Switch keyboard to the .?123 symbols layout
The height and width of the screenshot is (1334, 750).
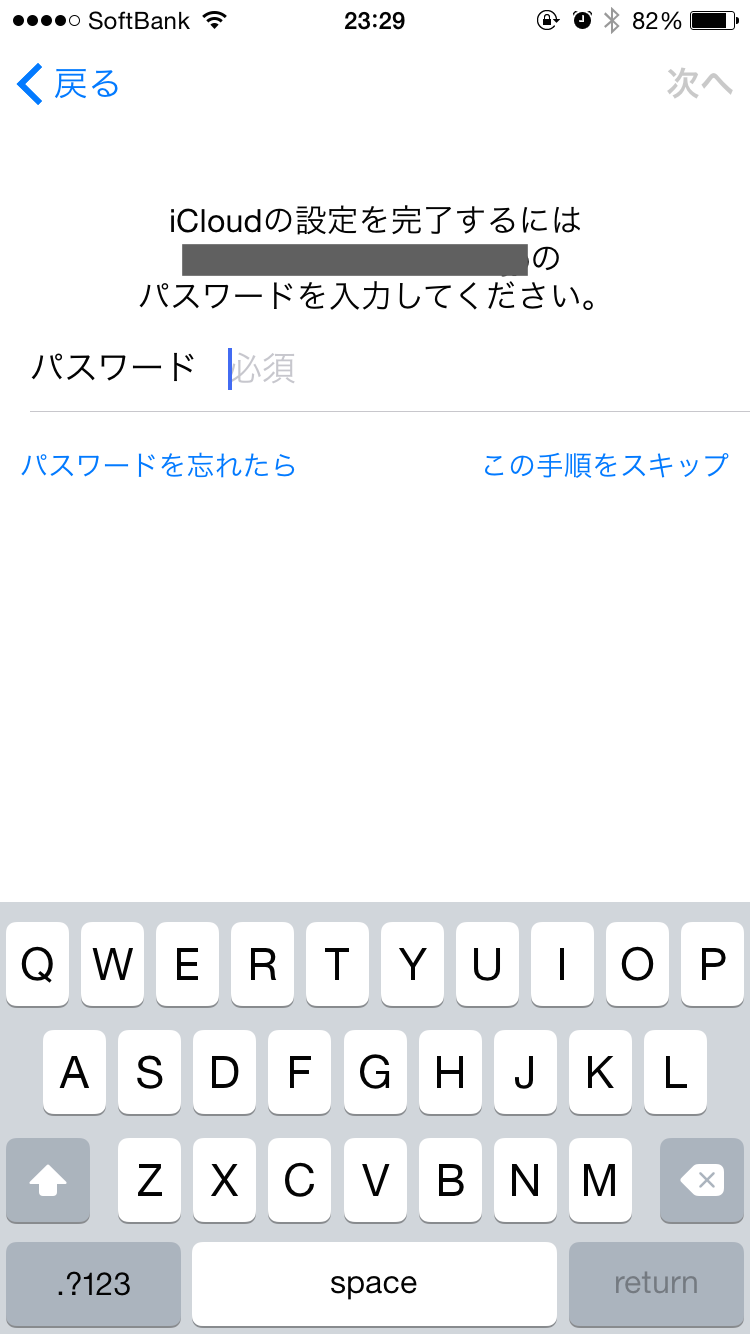tap(94, 1283)
